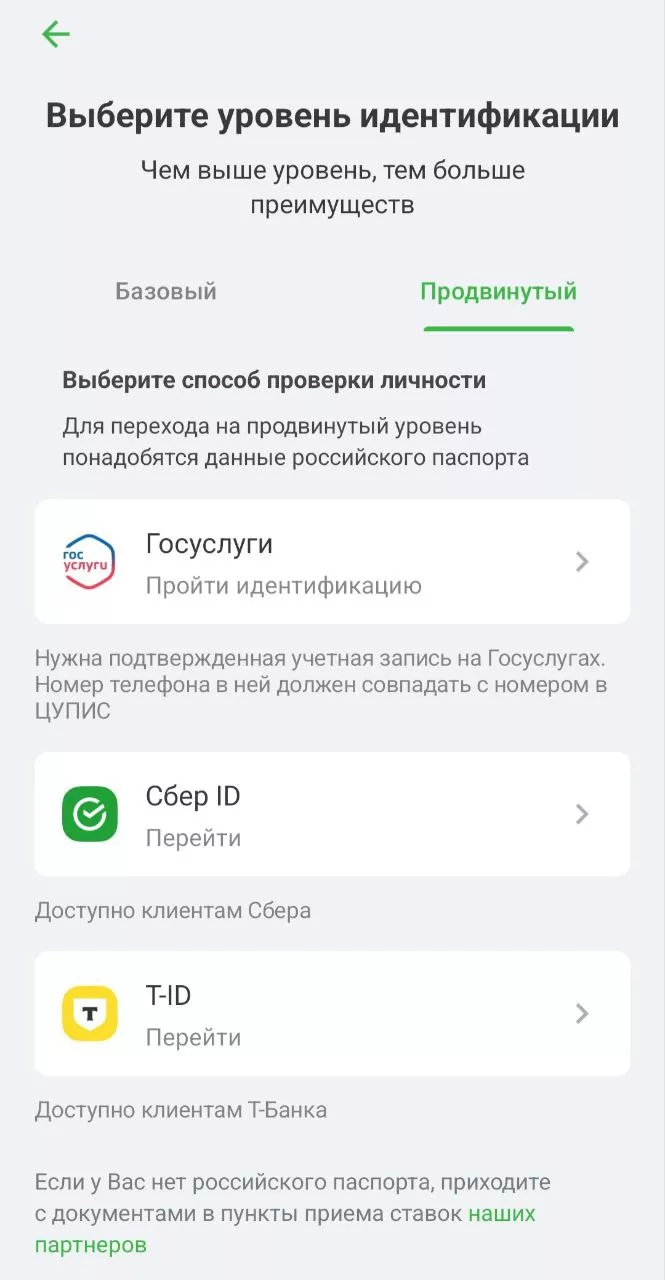Viewport: 665px width, 1280px height.
Task: Choose T-ID verification method
Action: [332, 1013]
